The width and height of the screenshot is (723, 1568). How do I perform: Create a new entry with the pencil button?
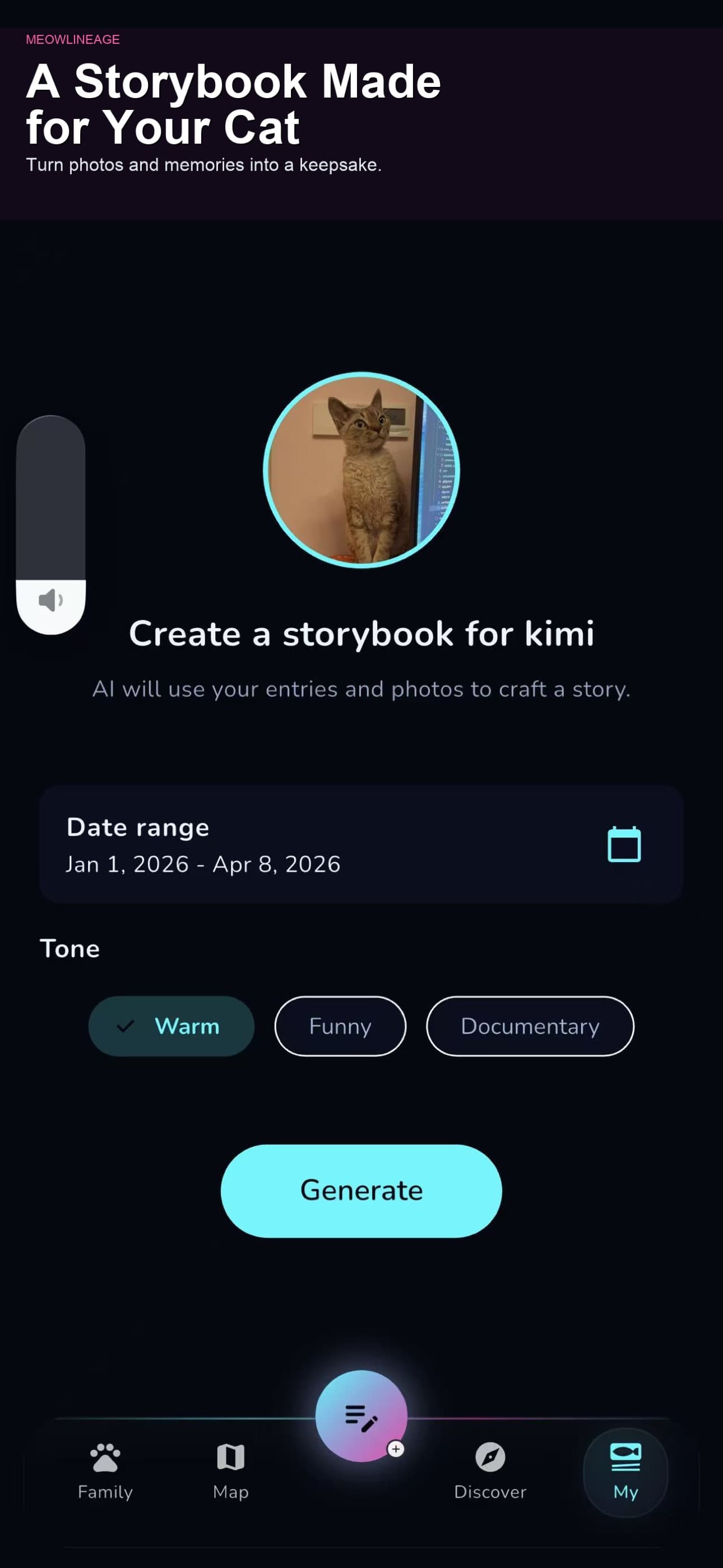361,1416
